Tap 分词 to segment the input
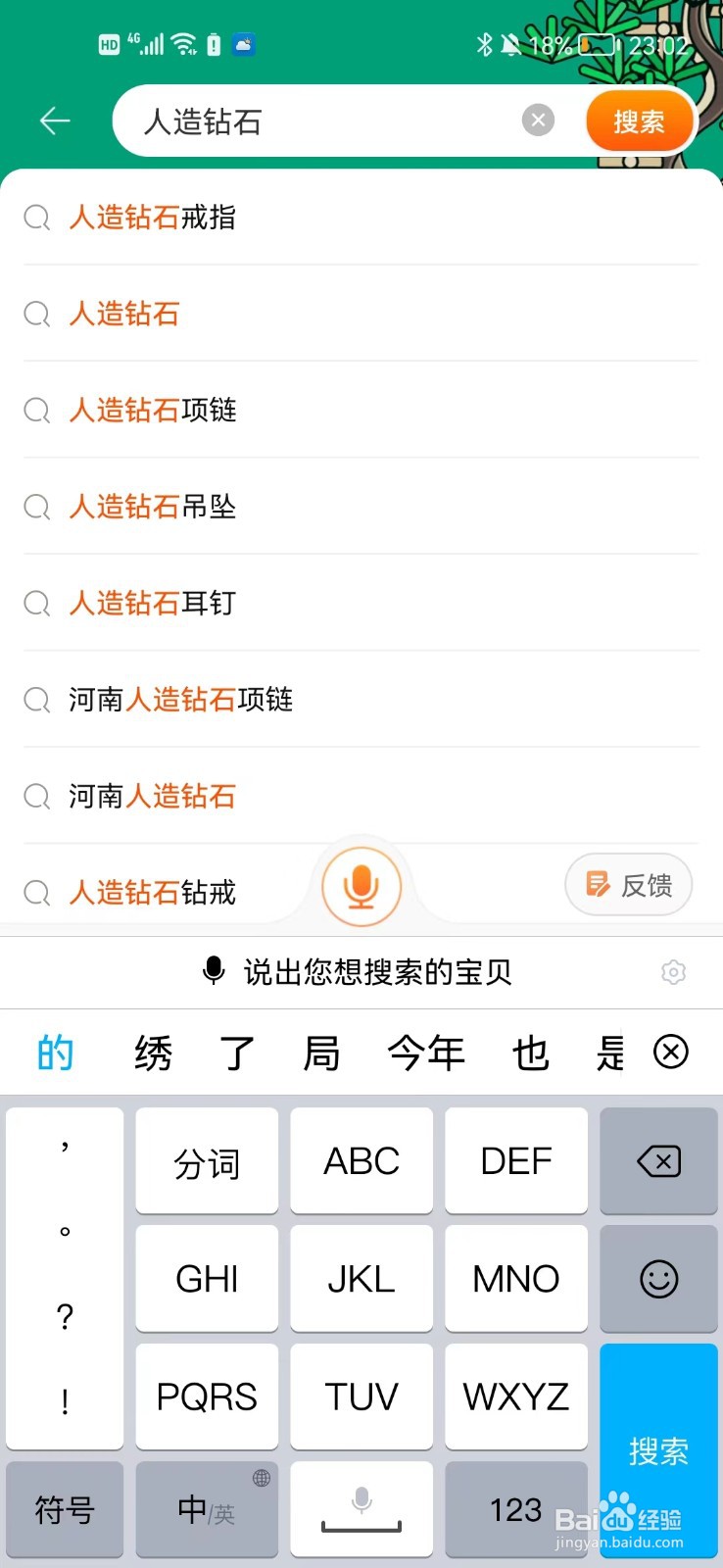Viewport: 723px width, 1568px height. 207,1161
